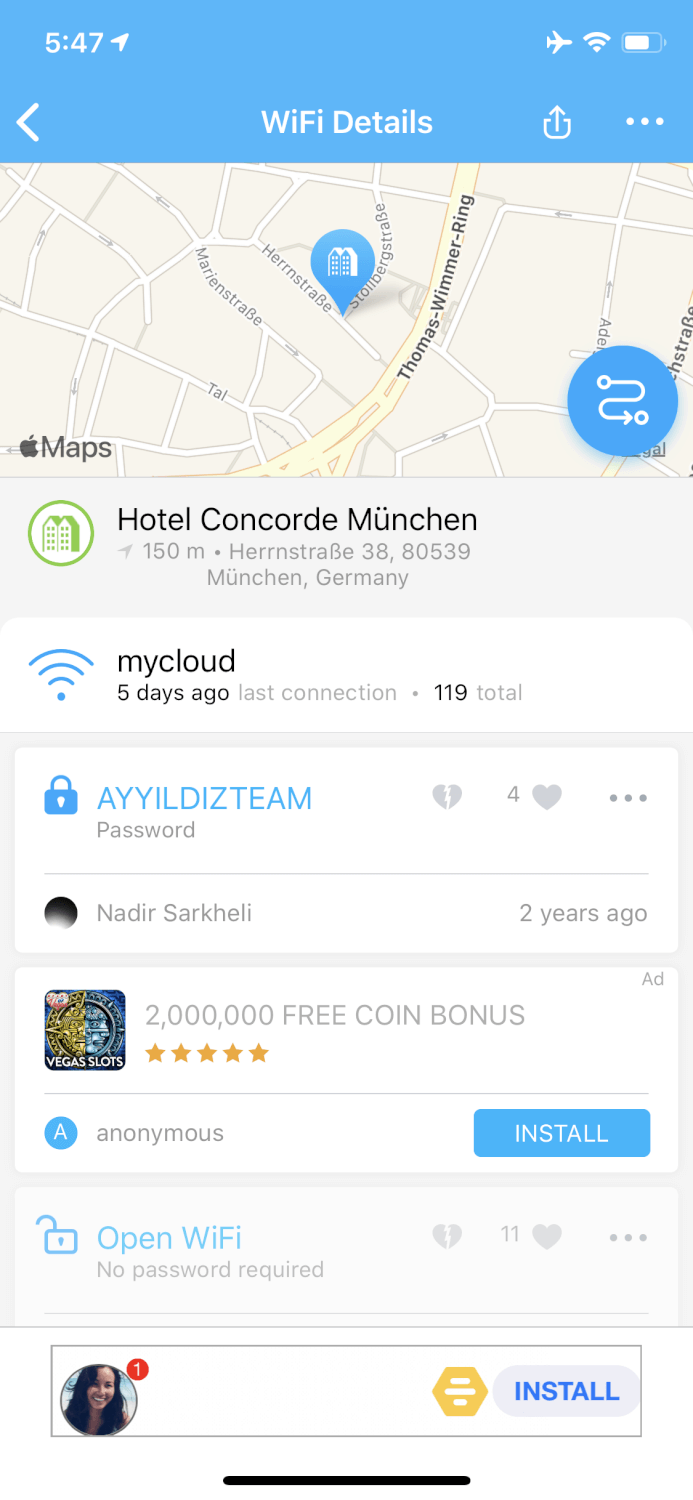Install the app from bottom banner
The height and width of the screenshot is (1500, 693).
566,1391
